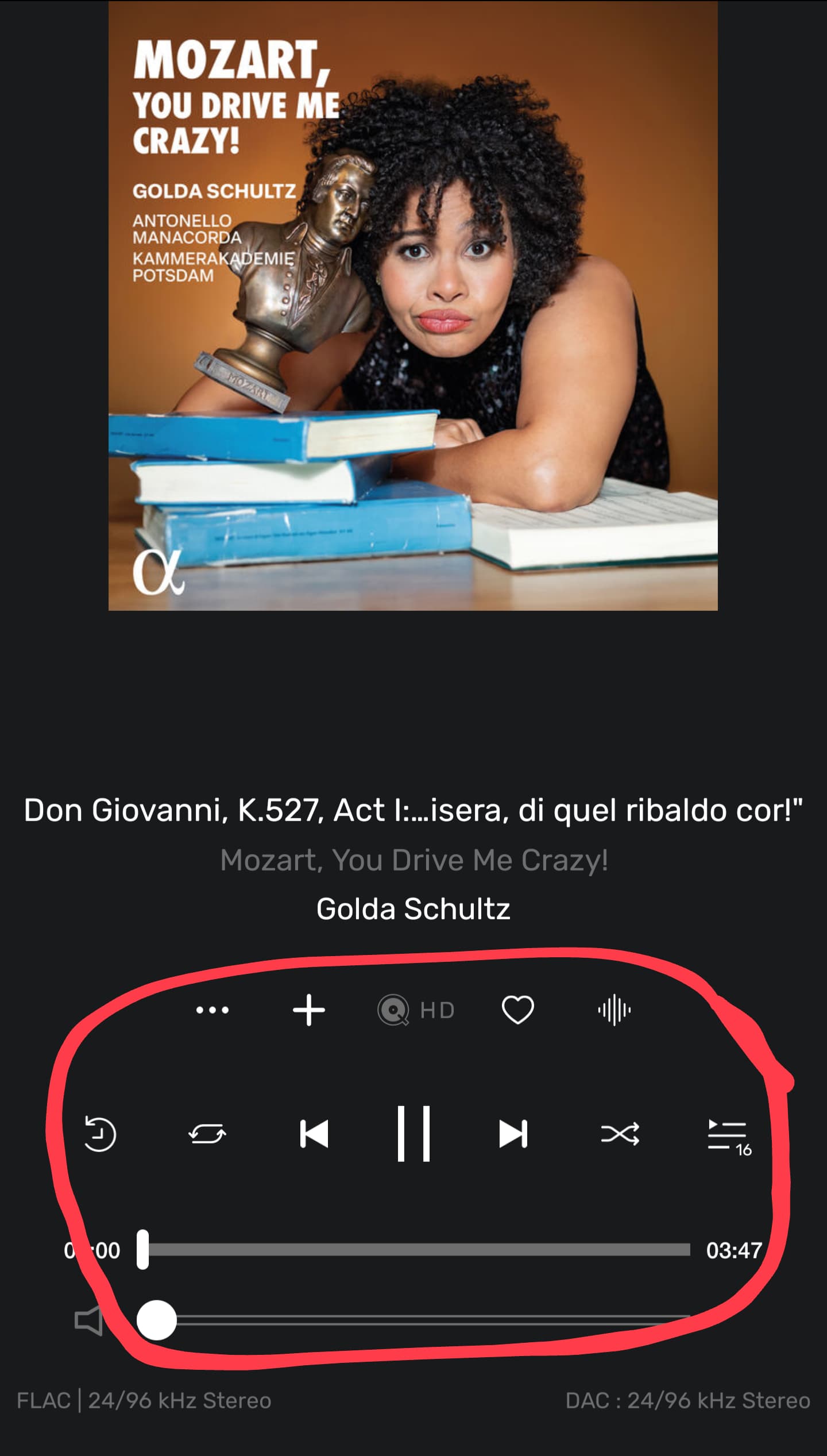The height and width of the screenshot is (1456, 827).
Task: Pause the current playback
Action: pyautogui.click(x=414, y=1133)
